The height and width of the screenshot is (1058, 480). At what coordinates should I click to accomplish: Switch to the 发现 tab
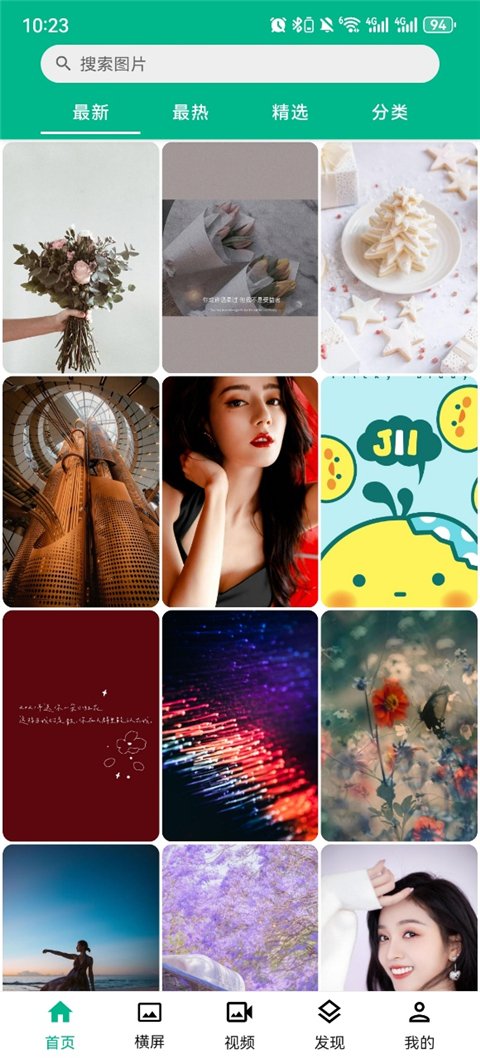pyautogui.click(x=329, y=1025)
